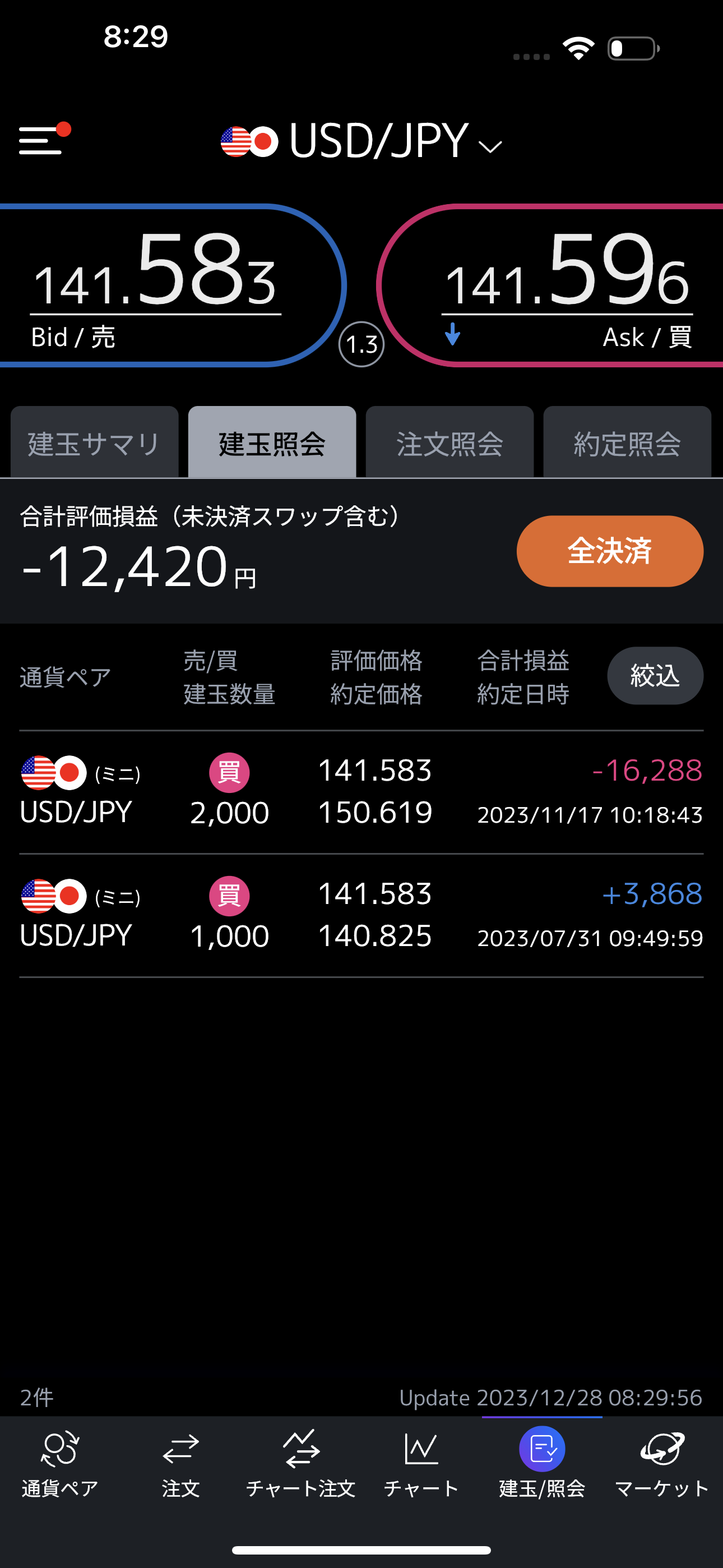723x1568 pixels.
Task: Go to 通貨ペア in bottom navigation
Action: click(x=59, y=1463)
